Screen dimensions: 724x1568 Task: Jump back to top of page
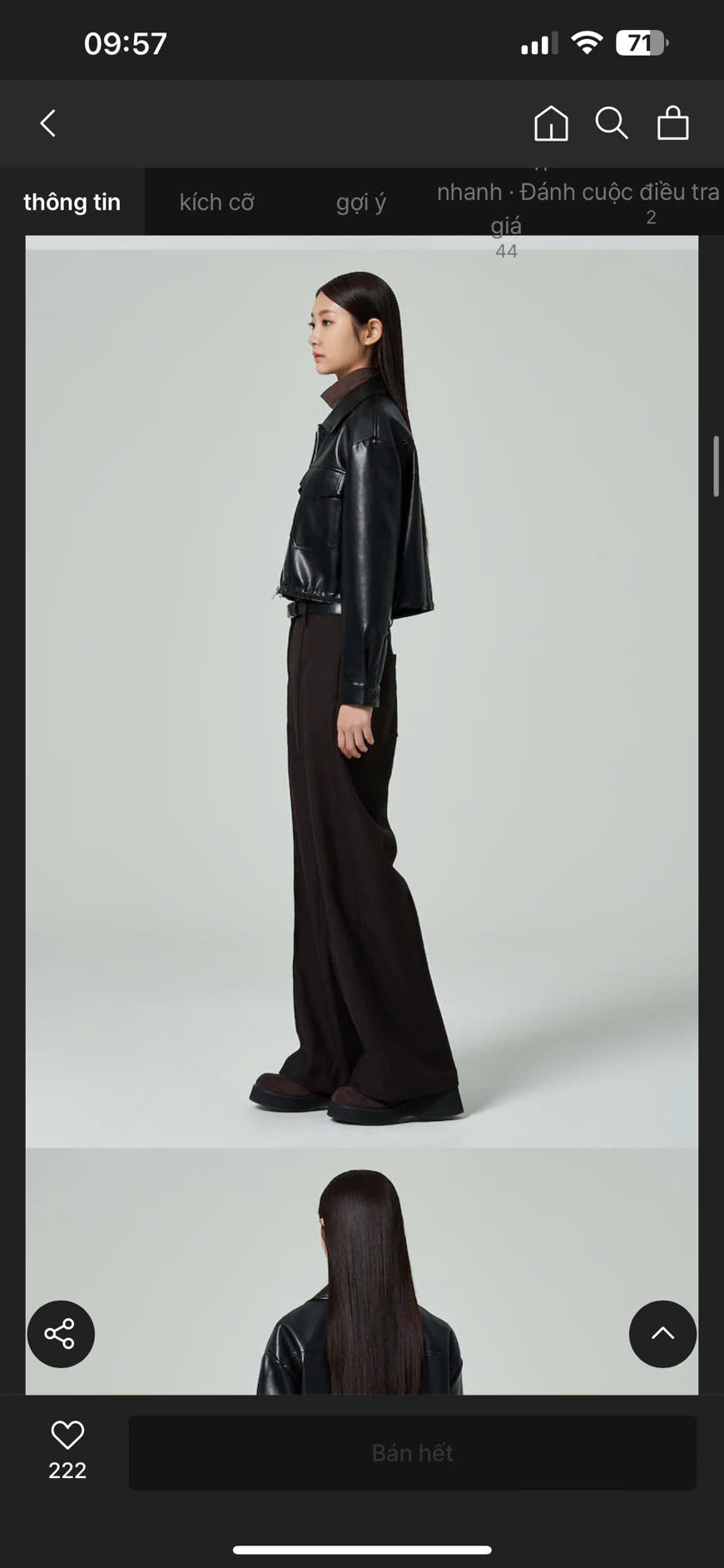click(662, 1333)
